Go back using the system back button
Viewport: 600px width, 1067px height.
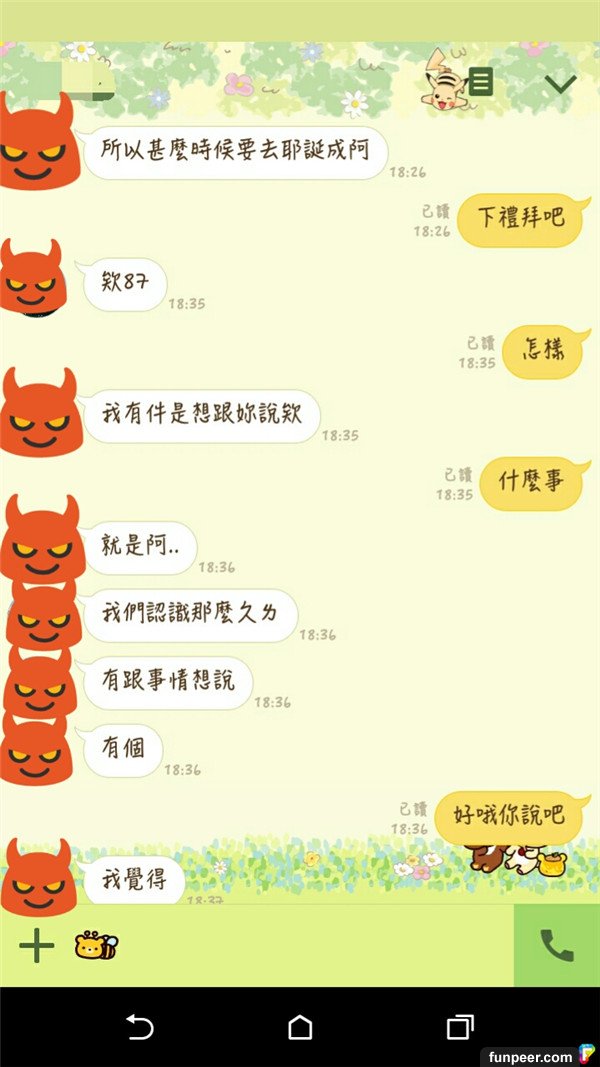140,1026
